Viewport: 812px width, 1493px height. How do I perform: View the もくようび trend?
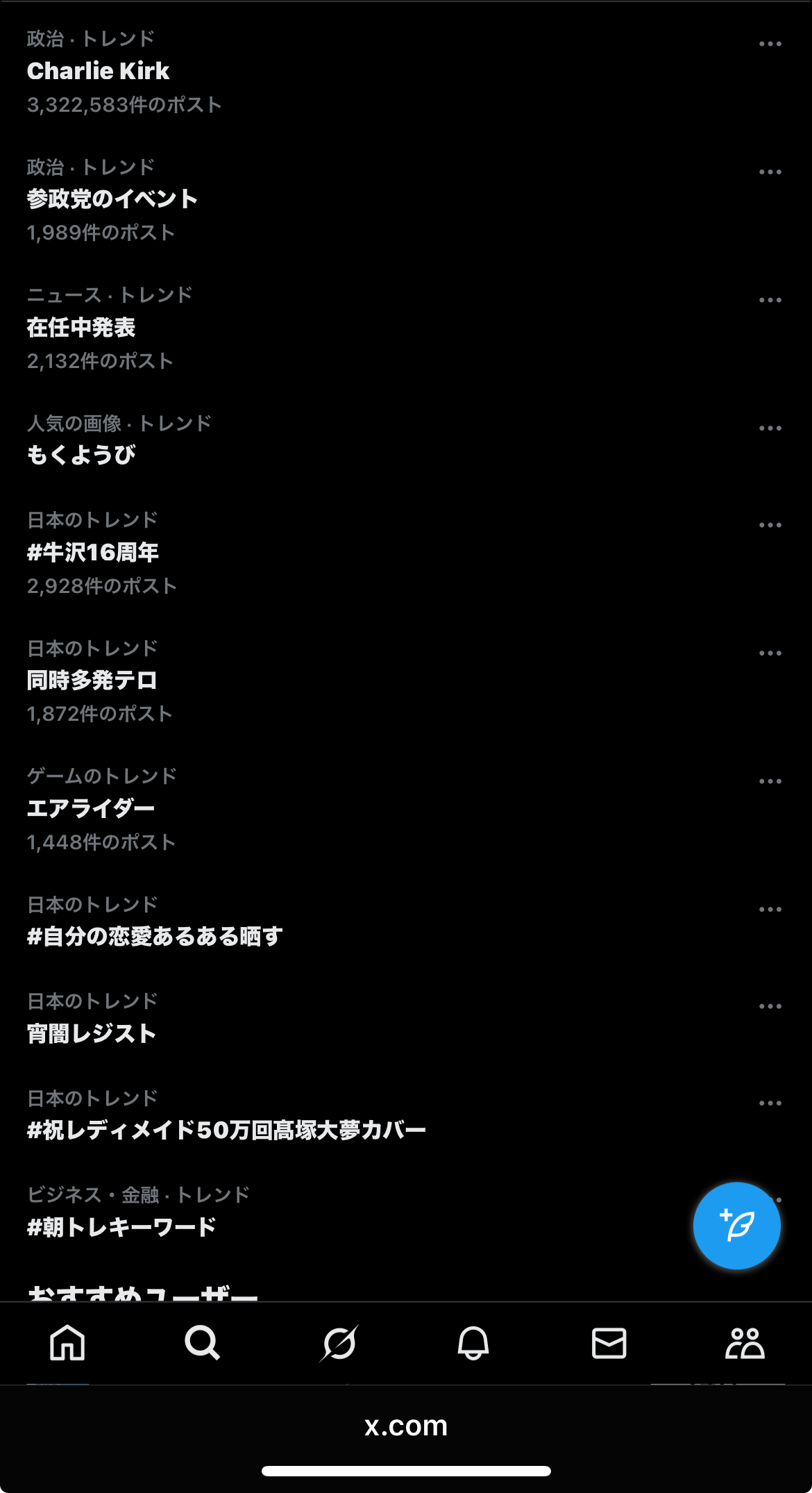(81, 455)
